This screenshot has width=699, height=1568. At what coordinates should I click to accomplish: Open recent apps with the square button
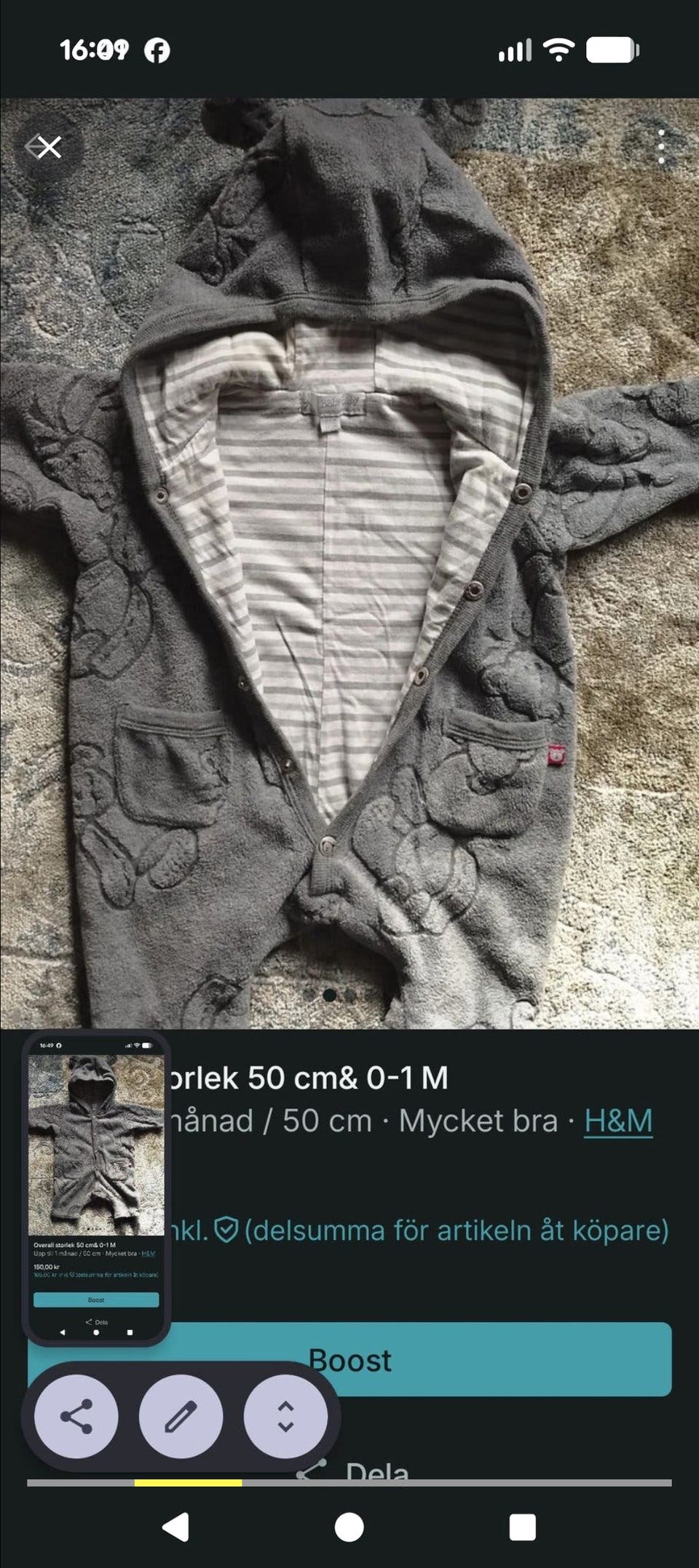523,1527
